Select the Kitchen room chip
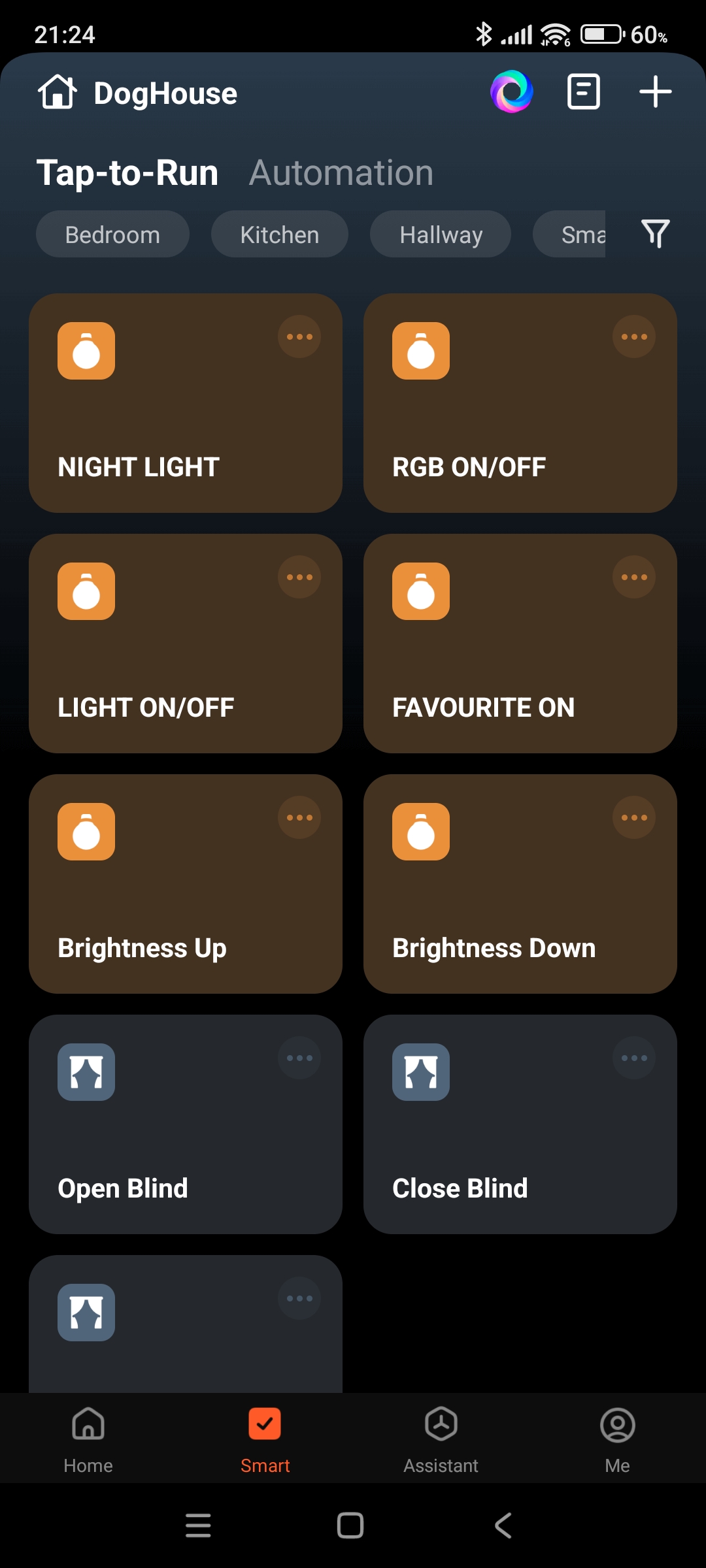Viewport: 706px width, 1568px height. [x=280, y=235]
